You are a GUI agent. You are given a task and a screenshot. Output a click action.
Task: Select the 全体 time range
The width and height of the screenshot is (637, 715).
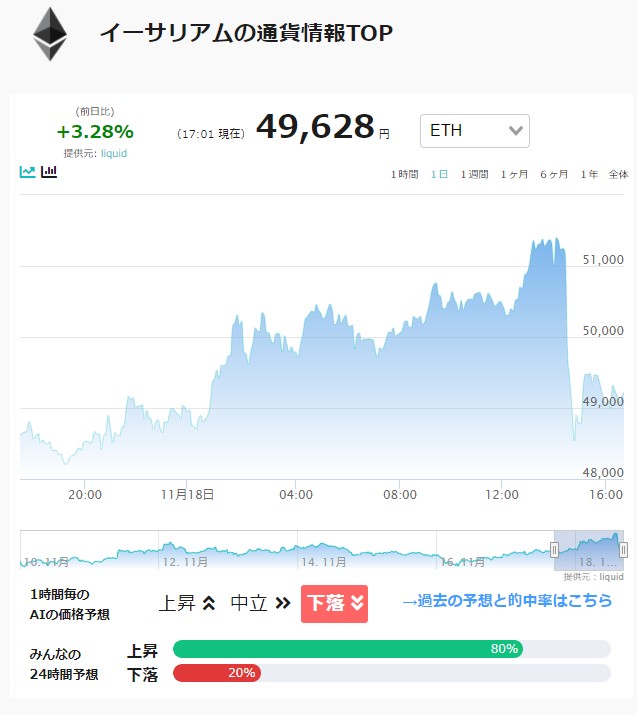coord(618,174)
